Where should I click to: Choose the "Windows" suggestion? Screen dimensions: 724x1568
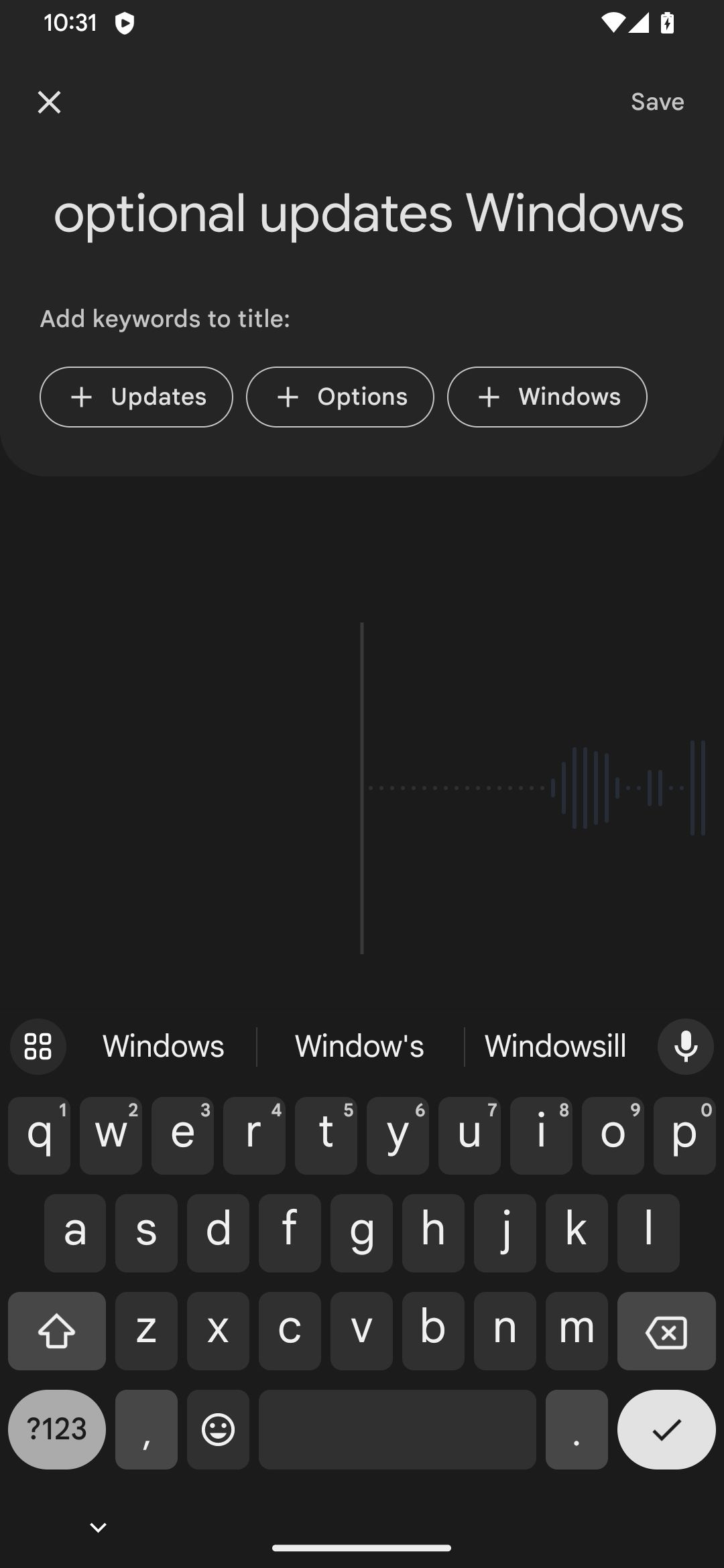(163, 1045)
